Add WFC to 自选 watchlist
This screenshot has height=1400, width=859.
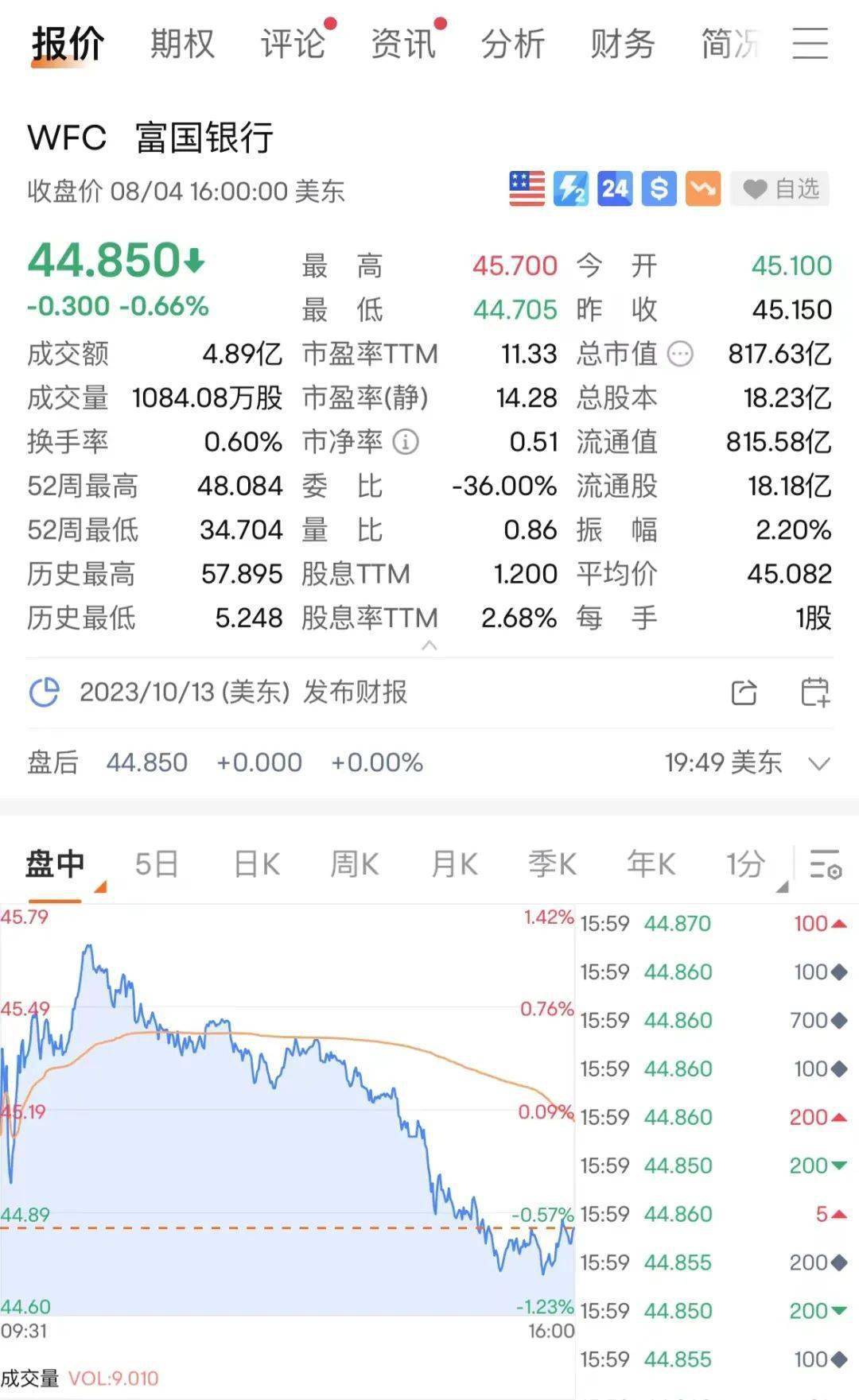(x=780, y=189)
